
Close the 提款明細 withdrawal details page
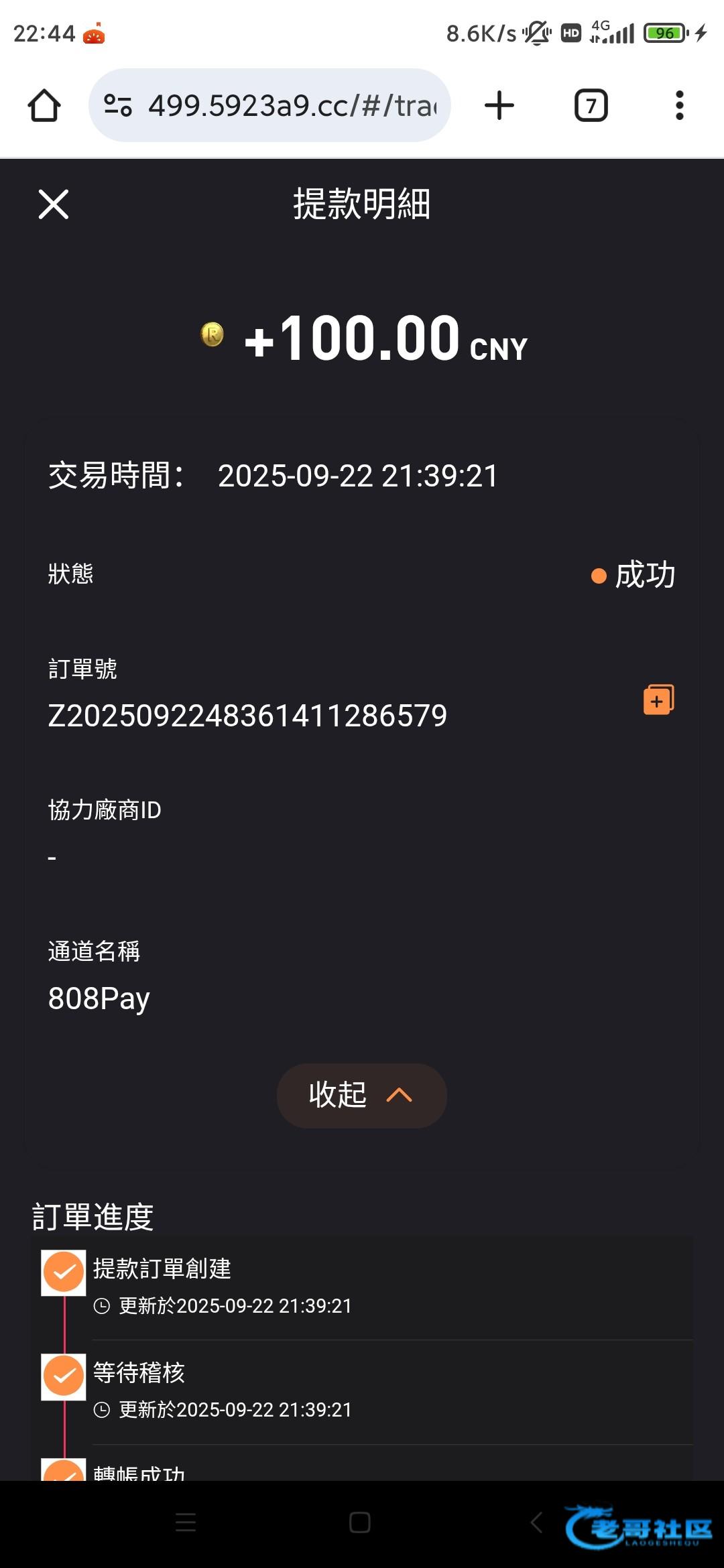pos(54,204)
